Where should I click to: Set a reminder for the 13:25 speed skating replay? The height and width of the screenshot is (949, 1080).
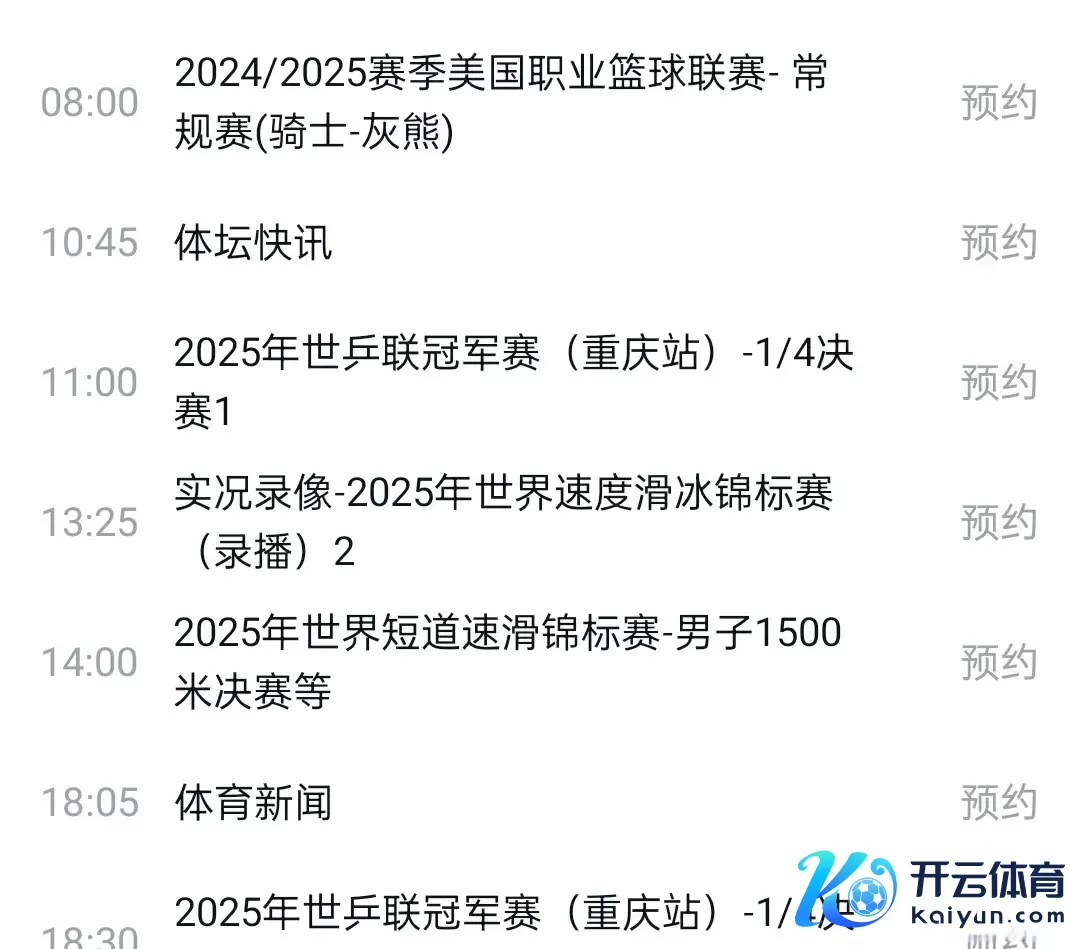999,522
